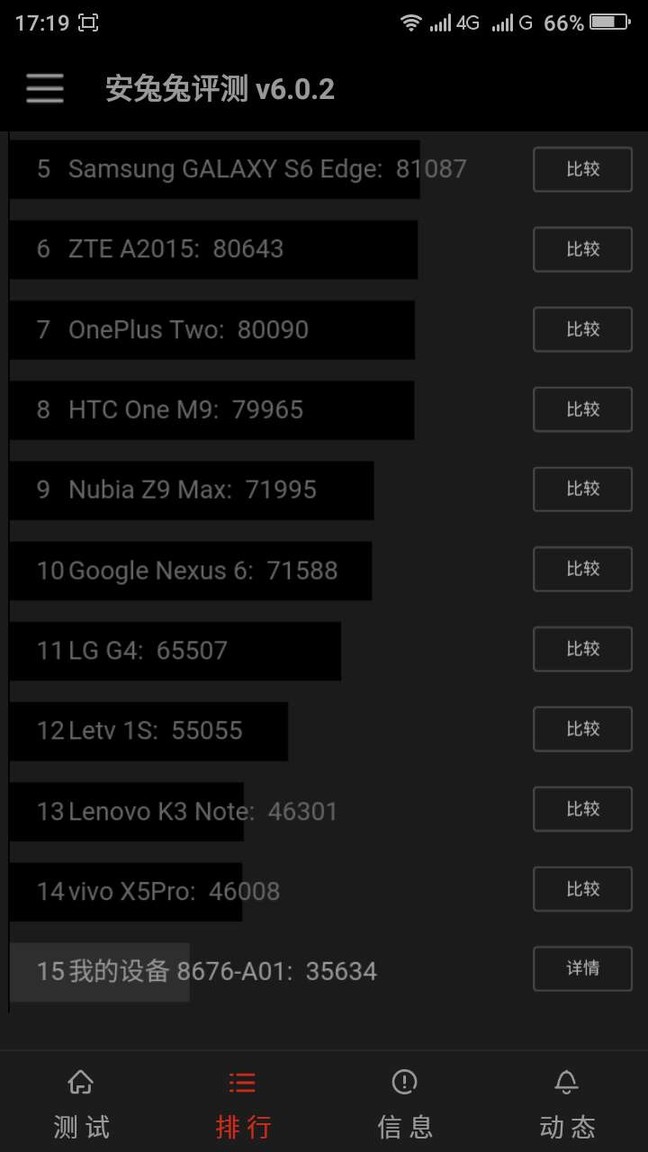This screenshot has width=648, height=1152.
Task: Tap compare button for OnePlus Two
Action: point(582,329)
